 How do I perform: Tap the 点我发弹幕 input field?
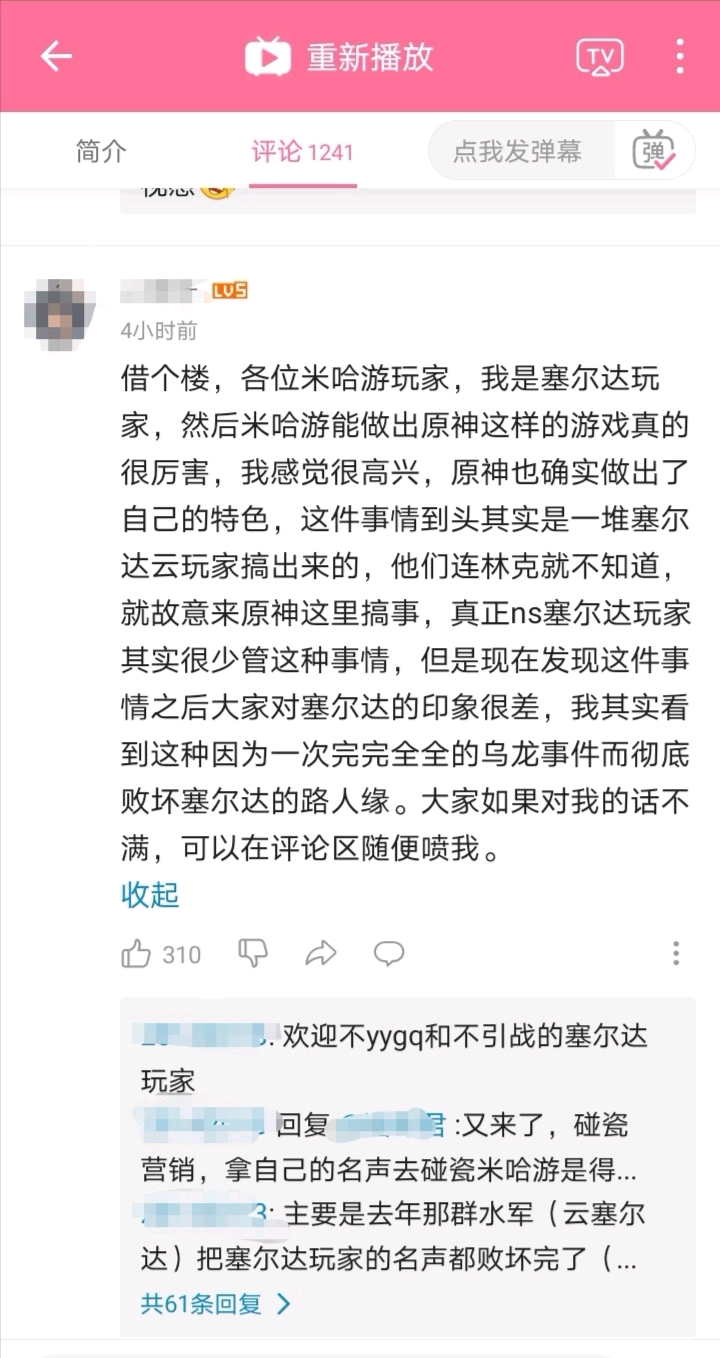click(x=518, y=152)
